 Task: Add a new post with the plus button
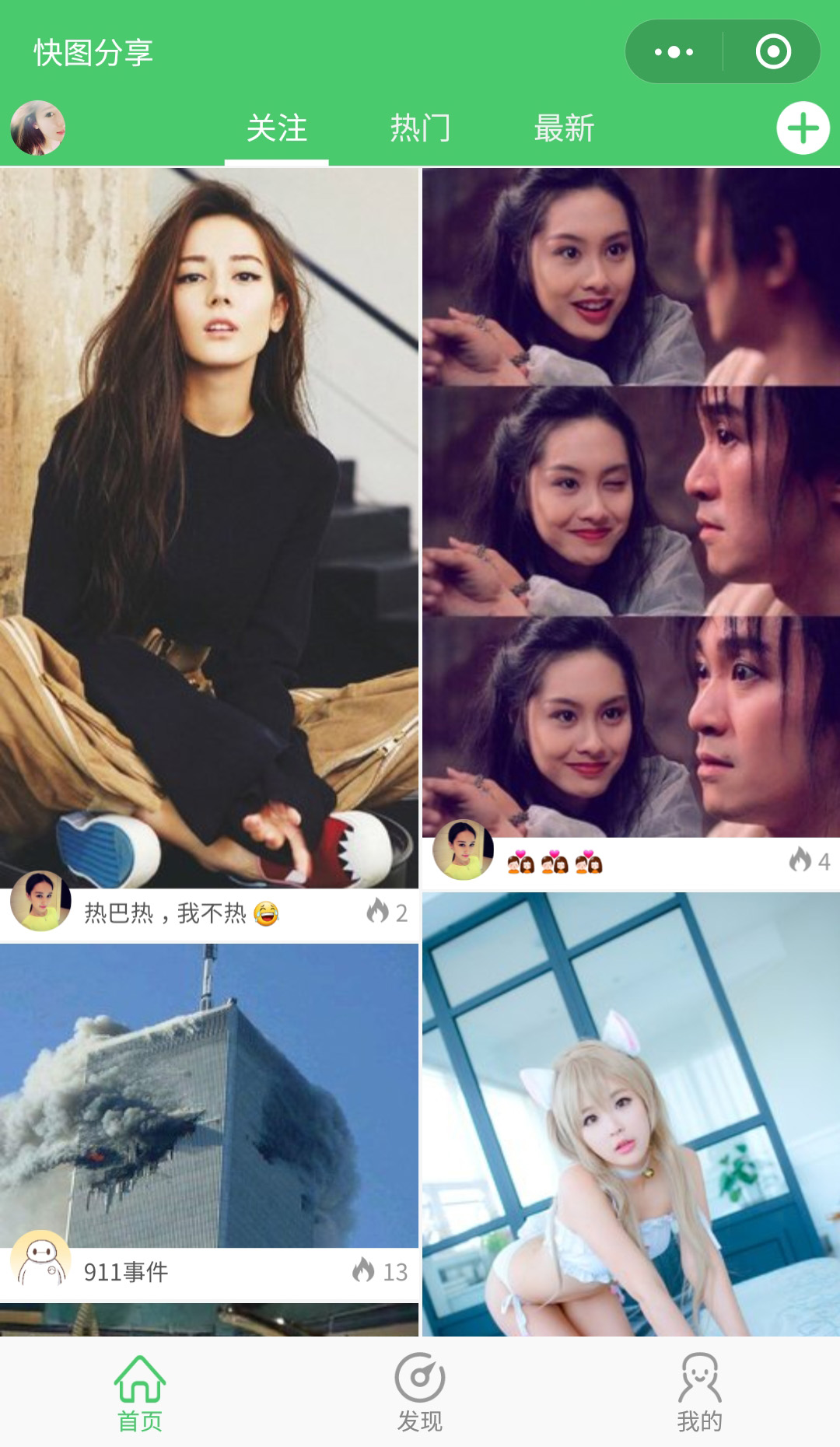[803, 128]
